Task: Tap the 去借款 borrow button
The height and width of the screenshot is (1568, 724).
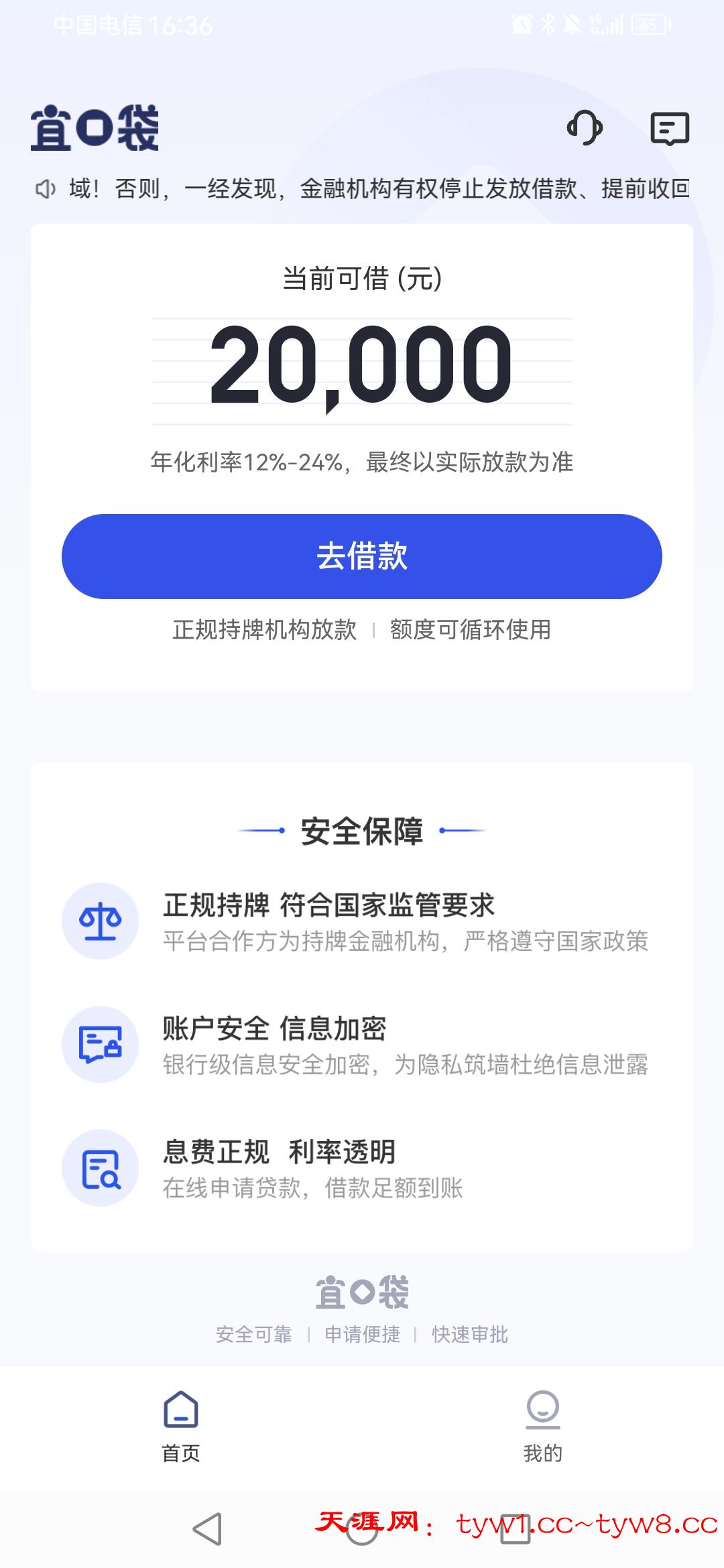Action: pyautogui.click(x=362, y=556)
